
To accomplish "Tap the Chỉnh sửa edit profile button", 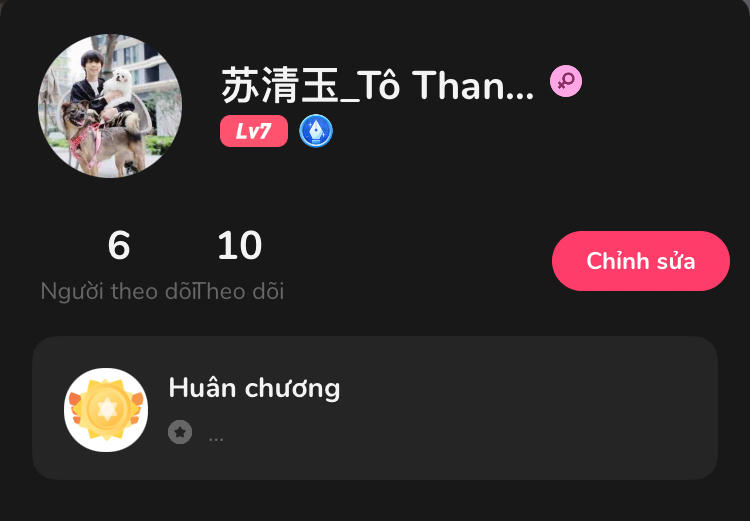I will pyautogui.click(x=640, y=261).
